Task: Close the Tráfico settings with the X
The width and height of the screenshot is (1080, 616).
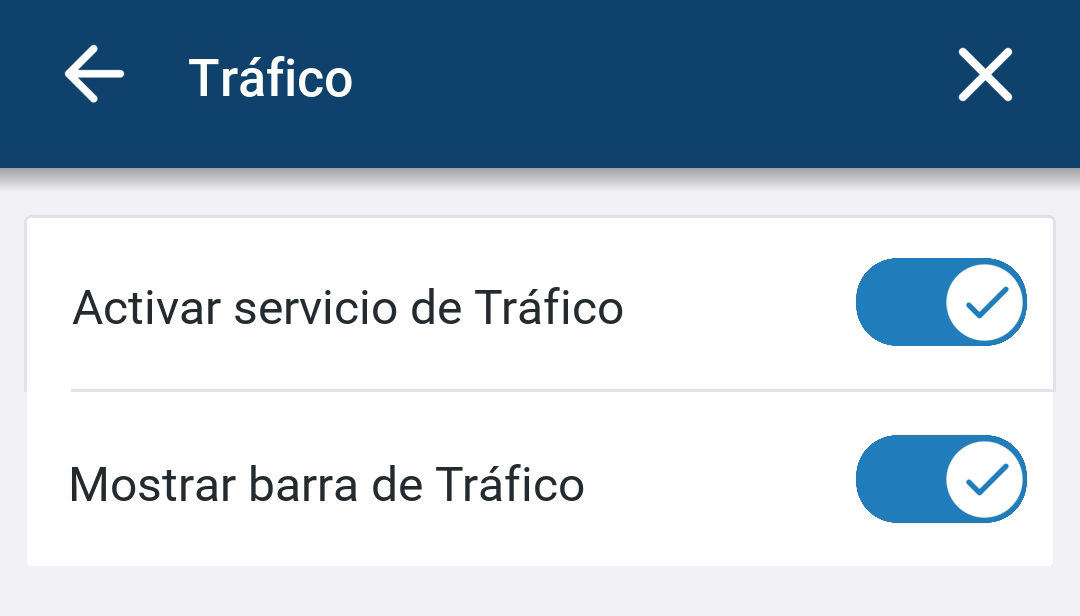Action: pyautogui.click(x=985, y=76)
